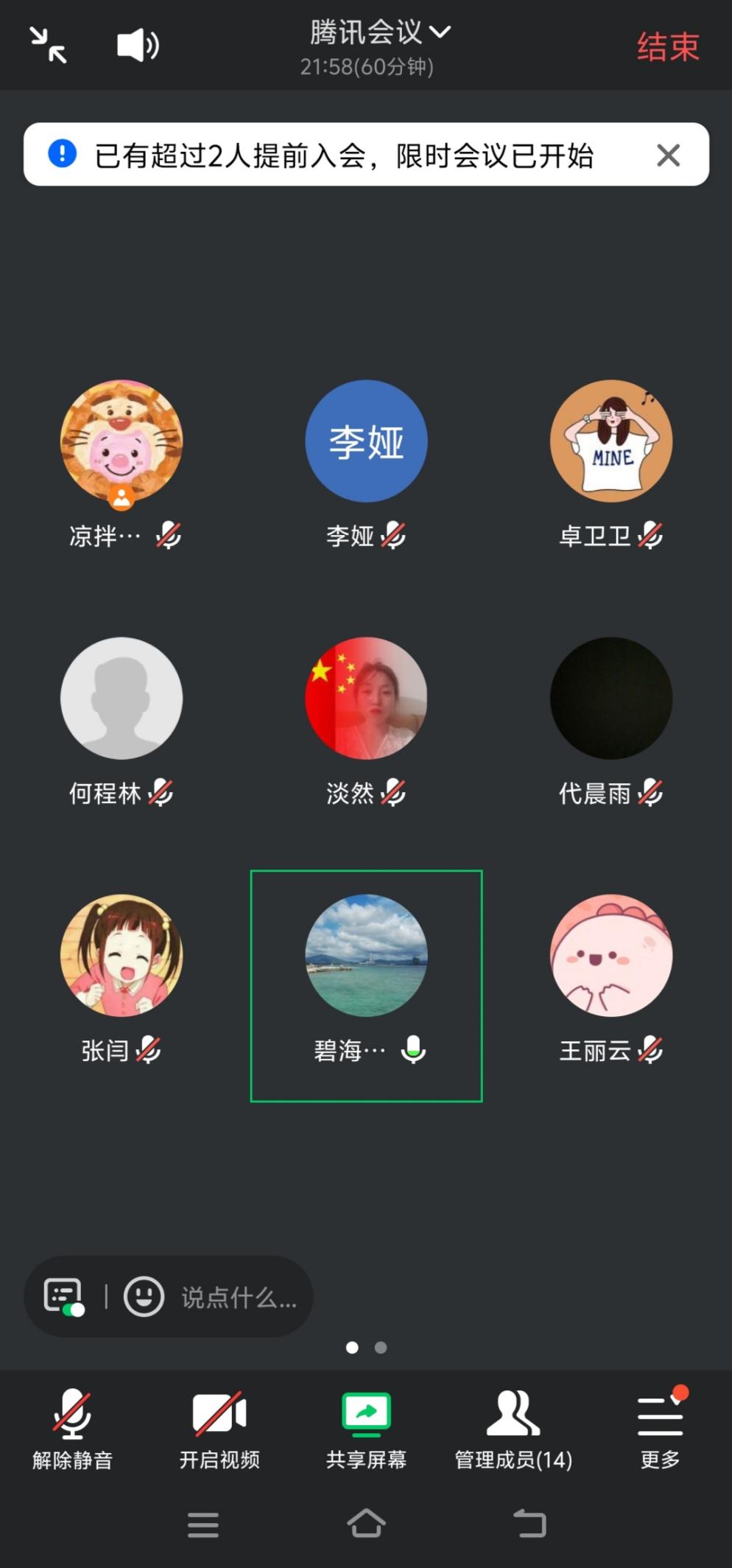The width and height of the screenshot is (732, 1568).
Task: Type in the 说点什么 chat field
Action: point(239,1298)
